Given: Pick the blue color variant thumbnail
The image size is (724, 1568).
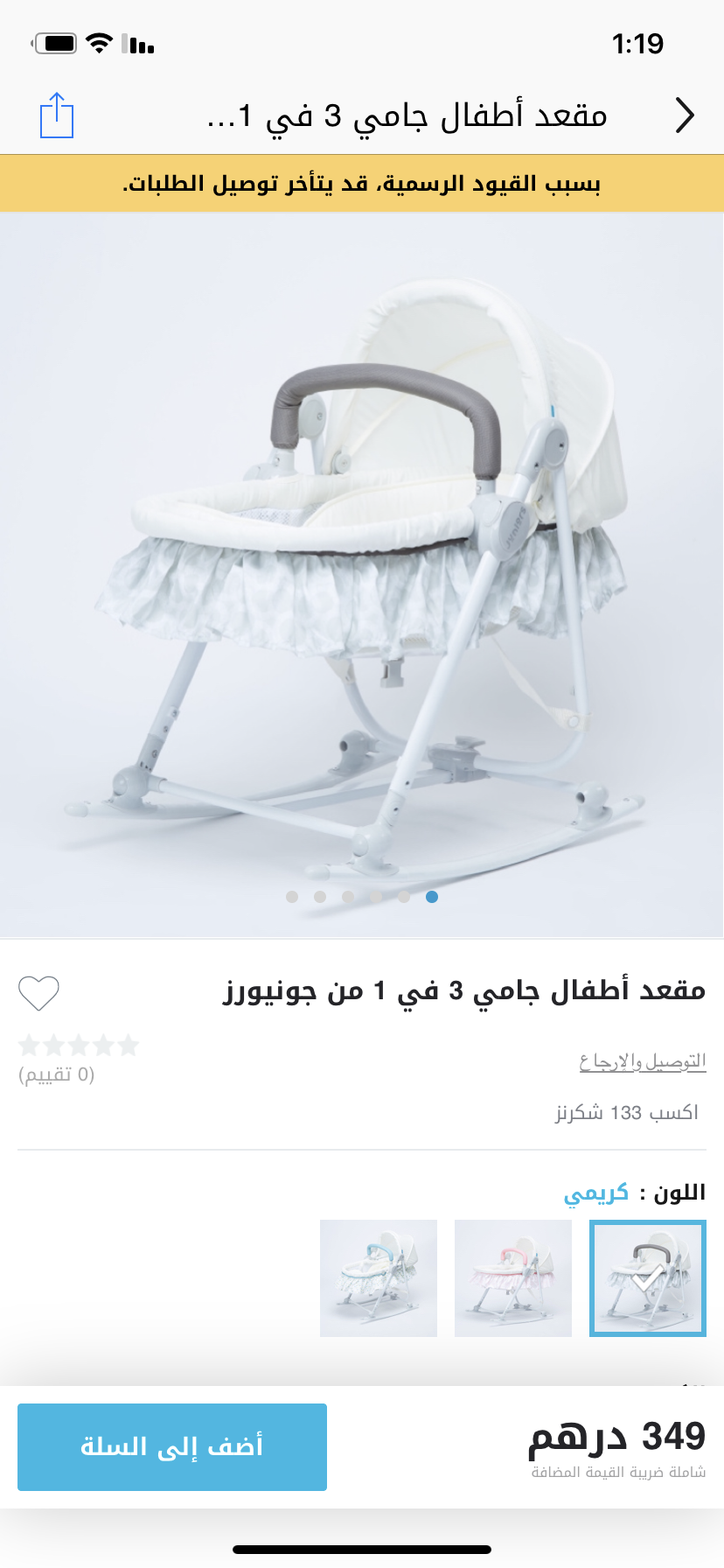Looking at the screenshot, I should point(379,1278).
